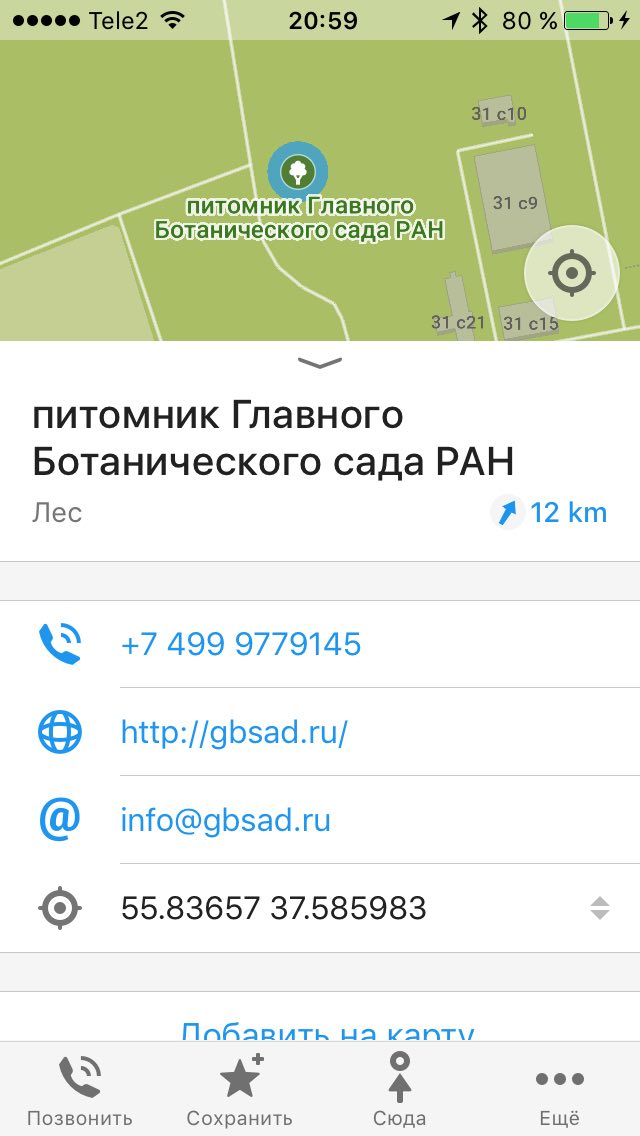640x1136 pixels.
Task: Collapse the place card chevron
Action: [x=320, y=362]
